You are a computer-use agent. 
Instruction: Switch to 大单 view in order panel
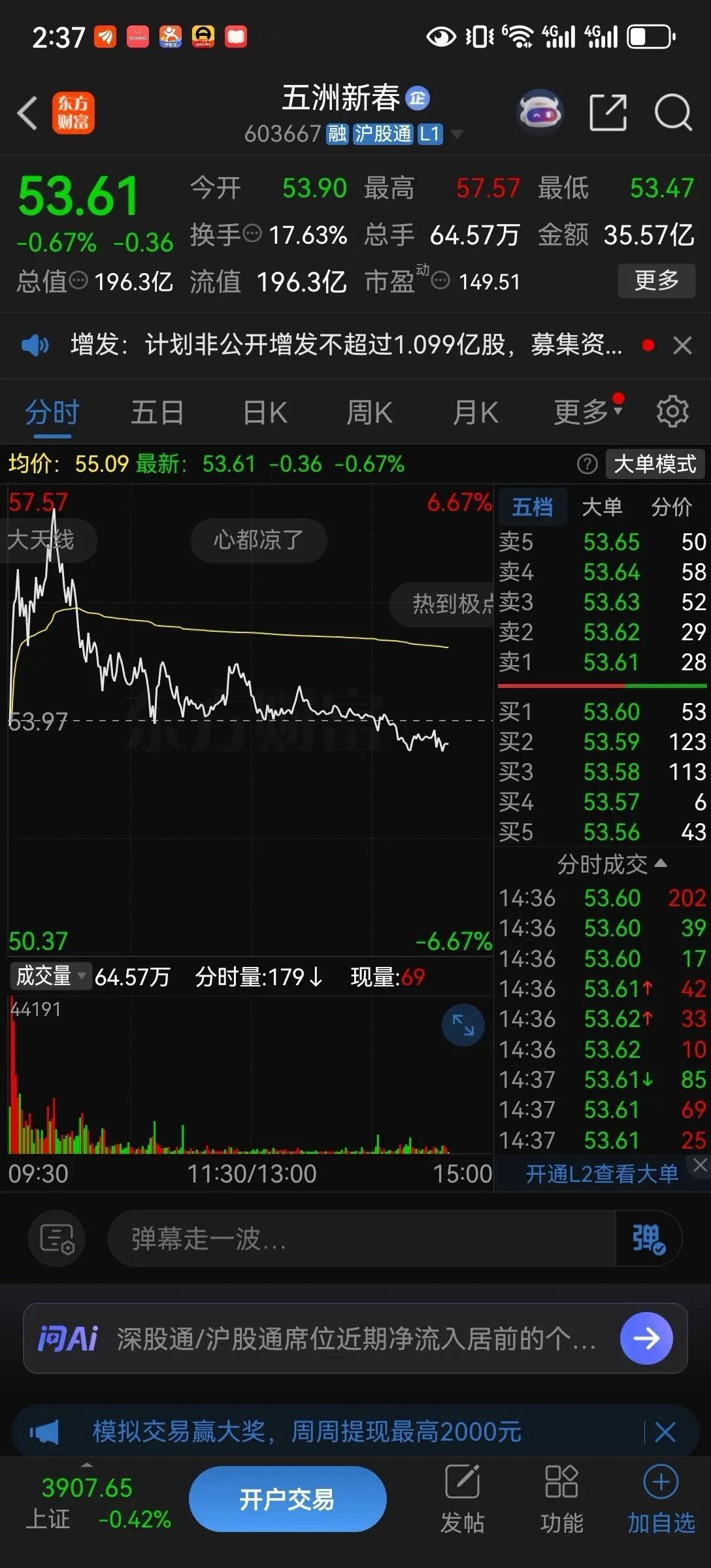click(604, 506)
